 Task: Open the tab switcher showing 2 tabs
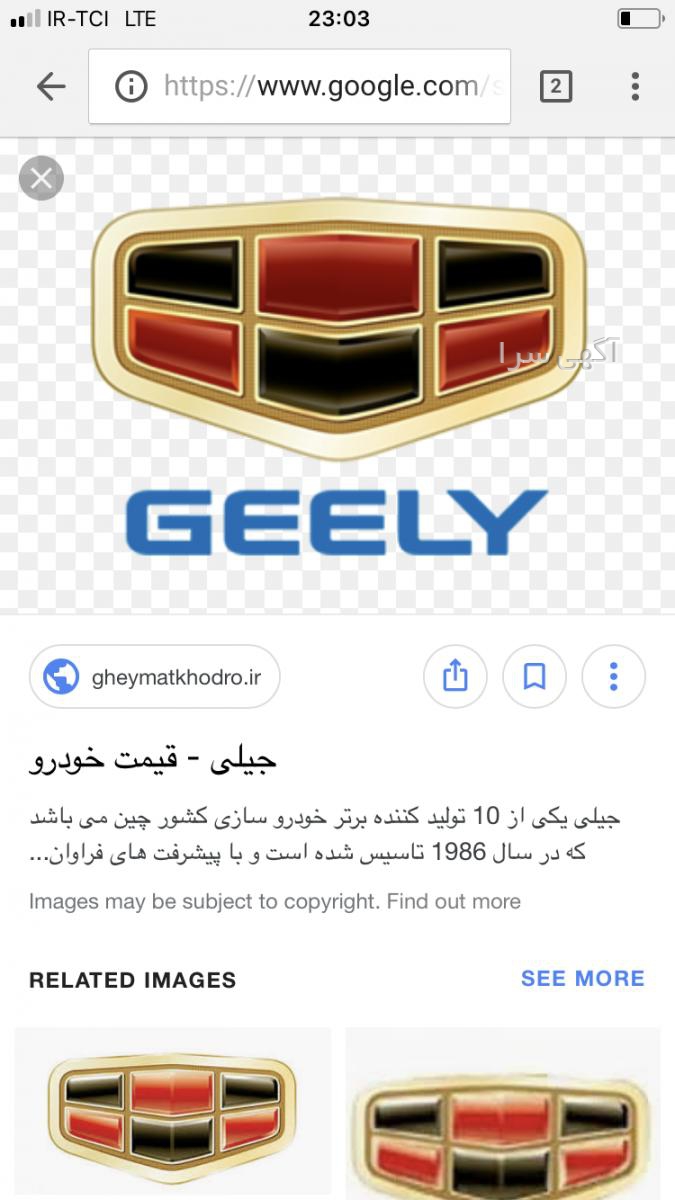click(x=556, y=87)
